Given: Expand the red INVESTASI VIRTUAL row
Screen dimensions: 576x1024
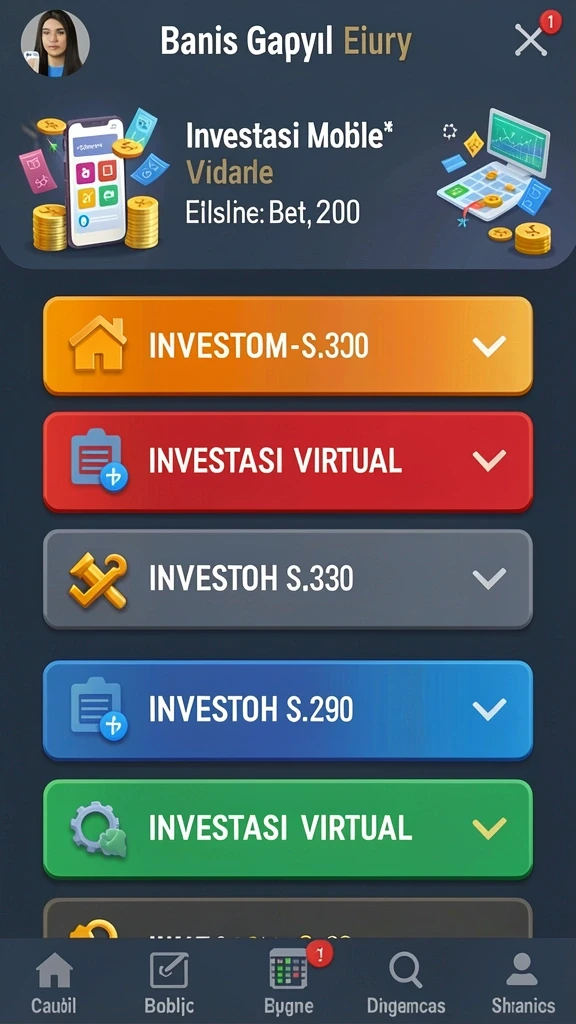Looking at the screenshot, I should tap(288, 462).
